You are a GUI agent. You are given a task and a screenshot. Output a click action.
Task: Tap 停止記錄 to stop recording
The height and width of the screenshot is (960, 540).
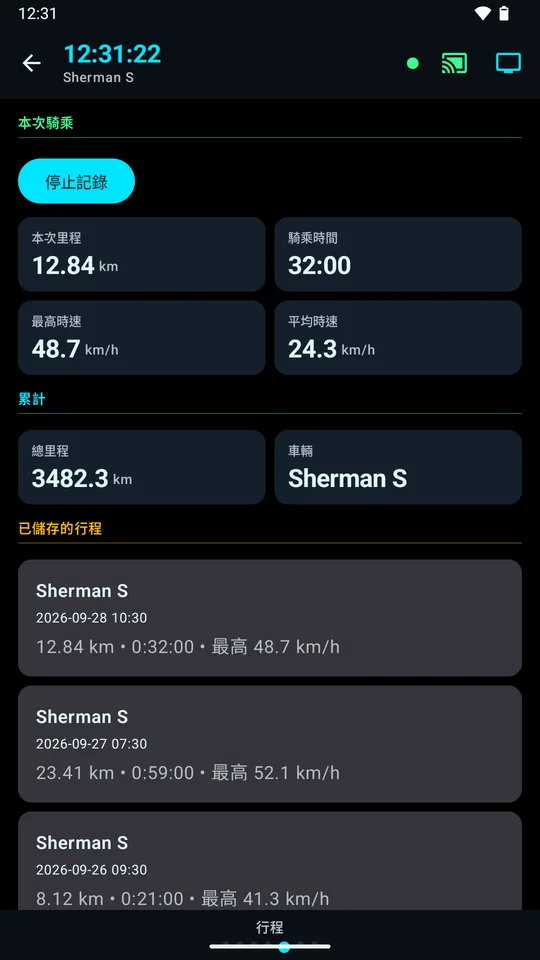pyautogui.click(x=77, y=181)
